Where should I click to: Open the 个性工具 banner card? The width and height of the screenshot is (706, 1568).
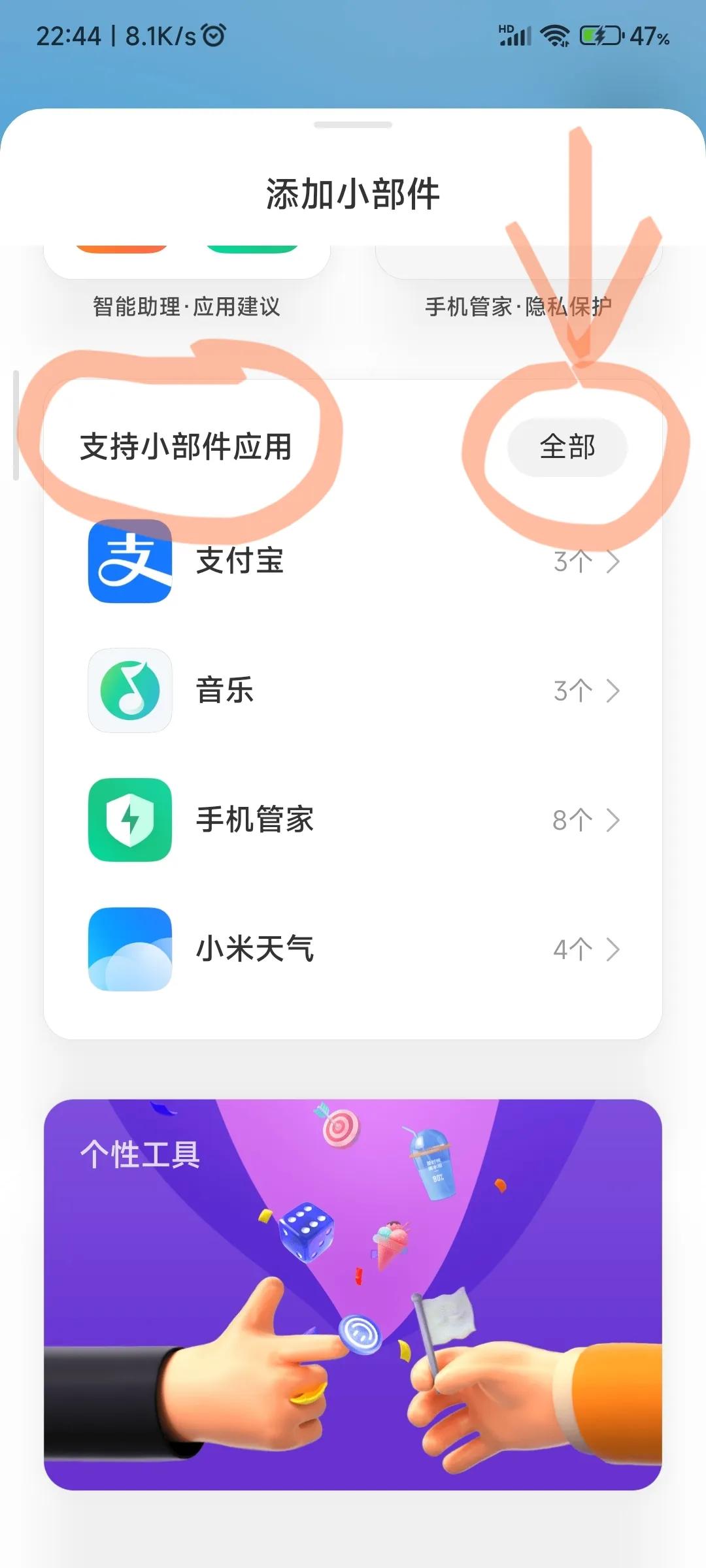[353, 1294]
